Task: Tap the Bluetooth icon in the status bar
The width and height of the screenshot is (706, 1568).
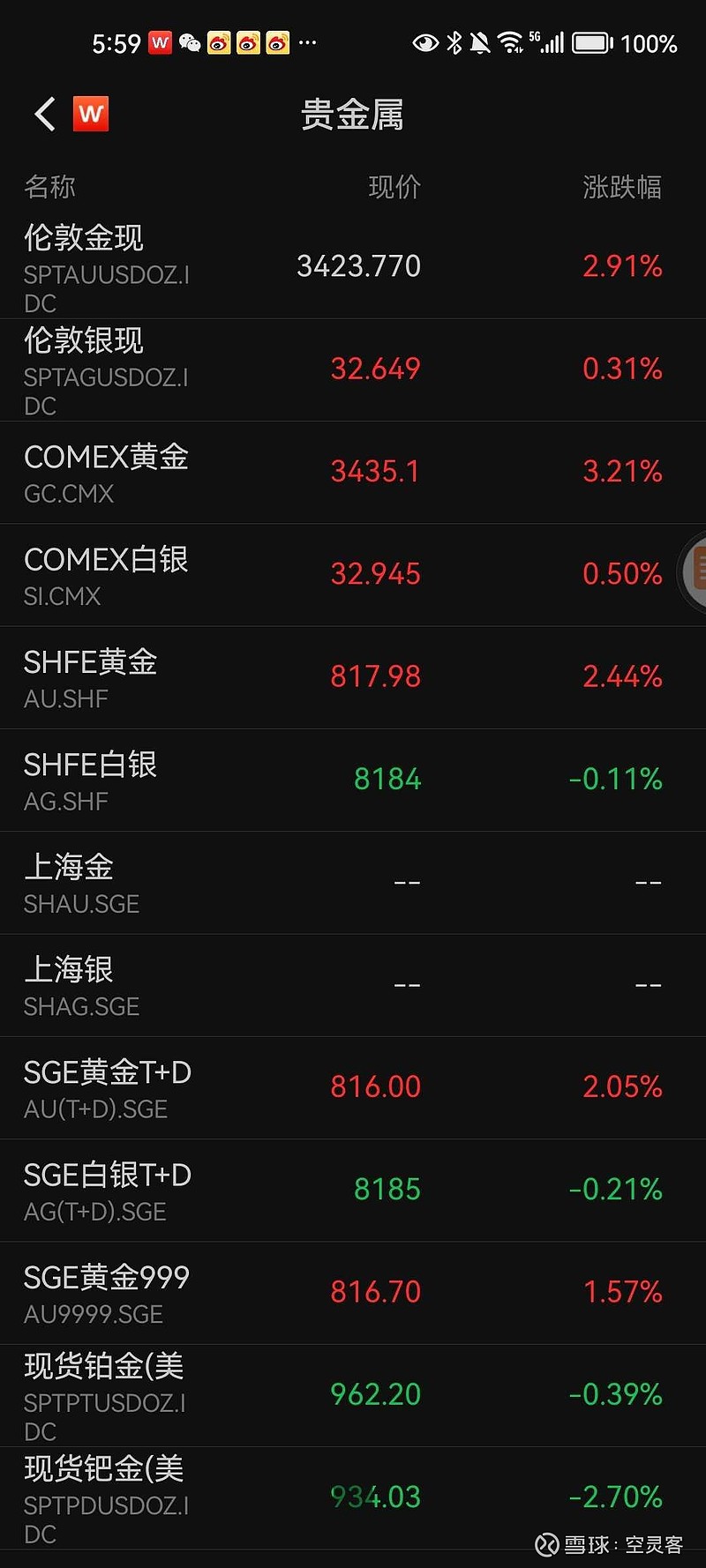Action: pos(455,41)
